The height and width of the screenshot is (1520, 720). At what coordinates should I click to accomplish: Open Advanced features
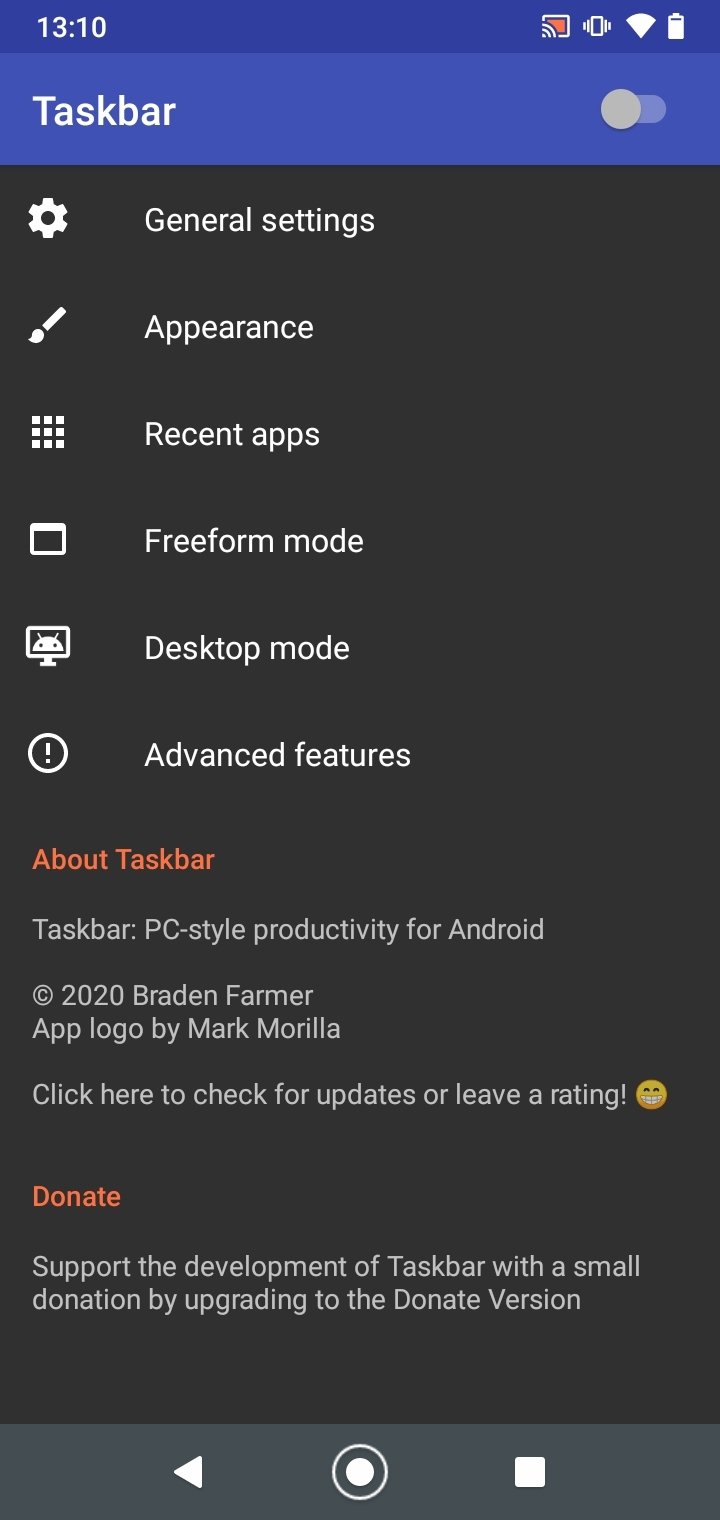pos(277,755)
